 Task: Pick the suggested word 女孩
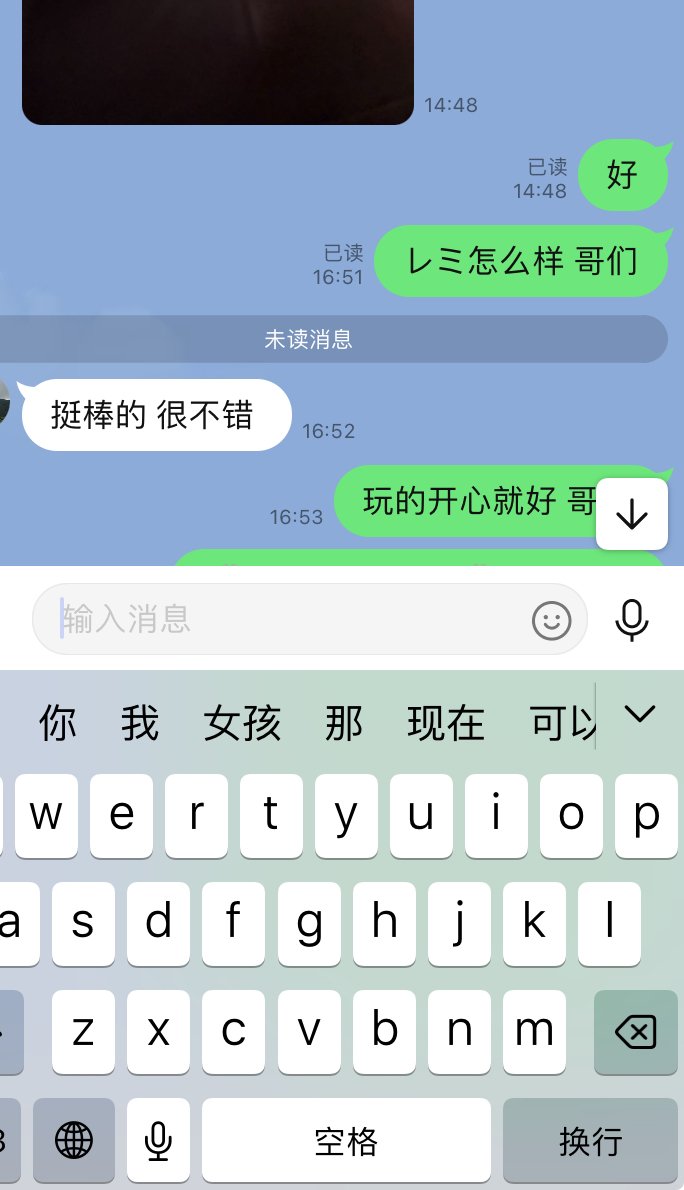242,723
